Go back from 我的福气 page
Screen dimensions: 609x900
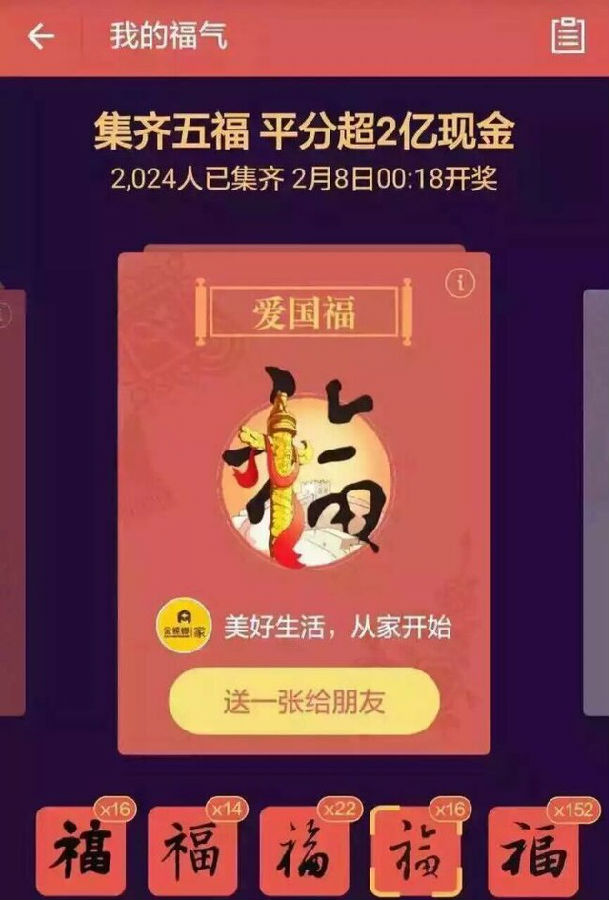[x=41, y=37]
